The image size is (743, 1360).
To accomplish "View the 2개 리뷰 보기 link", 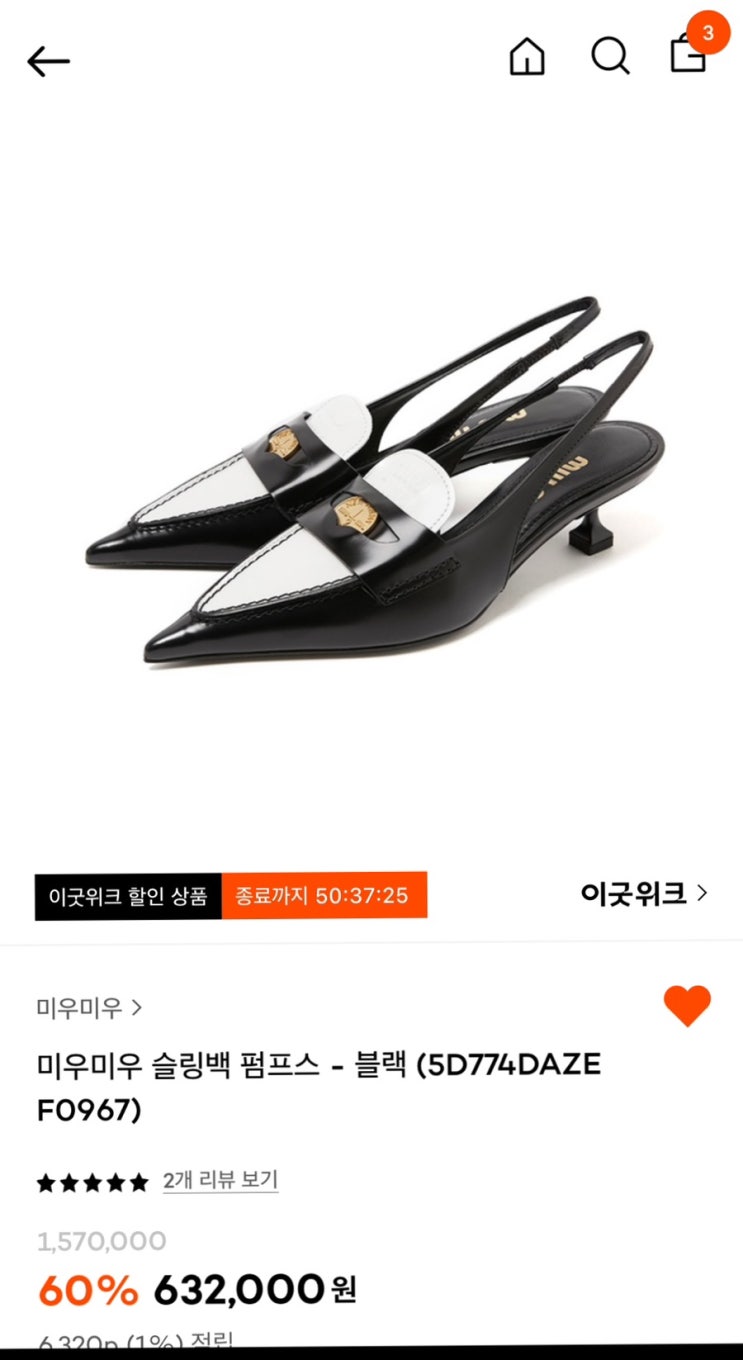I will coord(220,1181).
